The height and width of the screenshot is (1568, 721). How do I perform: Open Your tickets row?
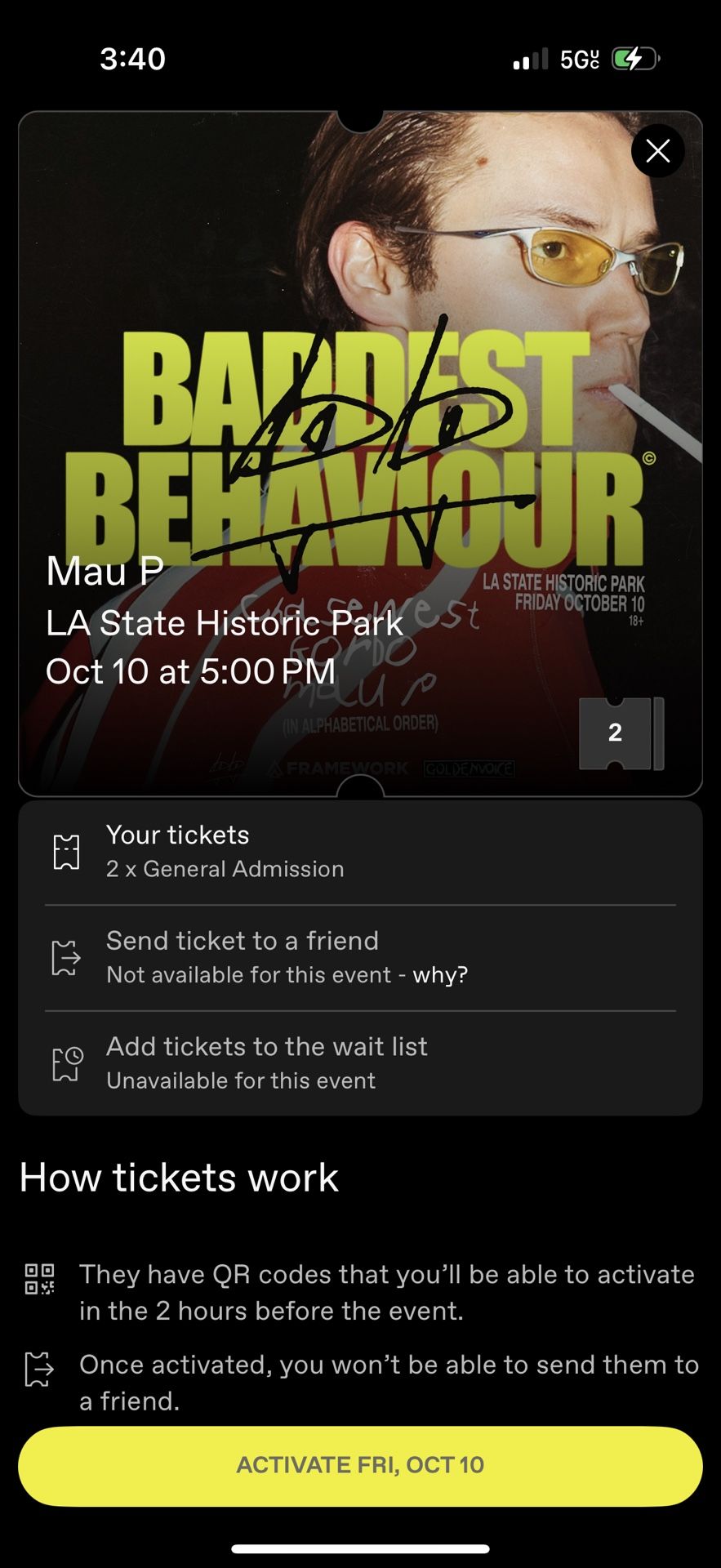[360, 852]
